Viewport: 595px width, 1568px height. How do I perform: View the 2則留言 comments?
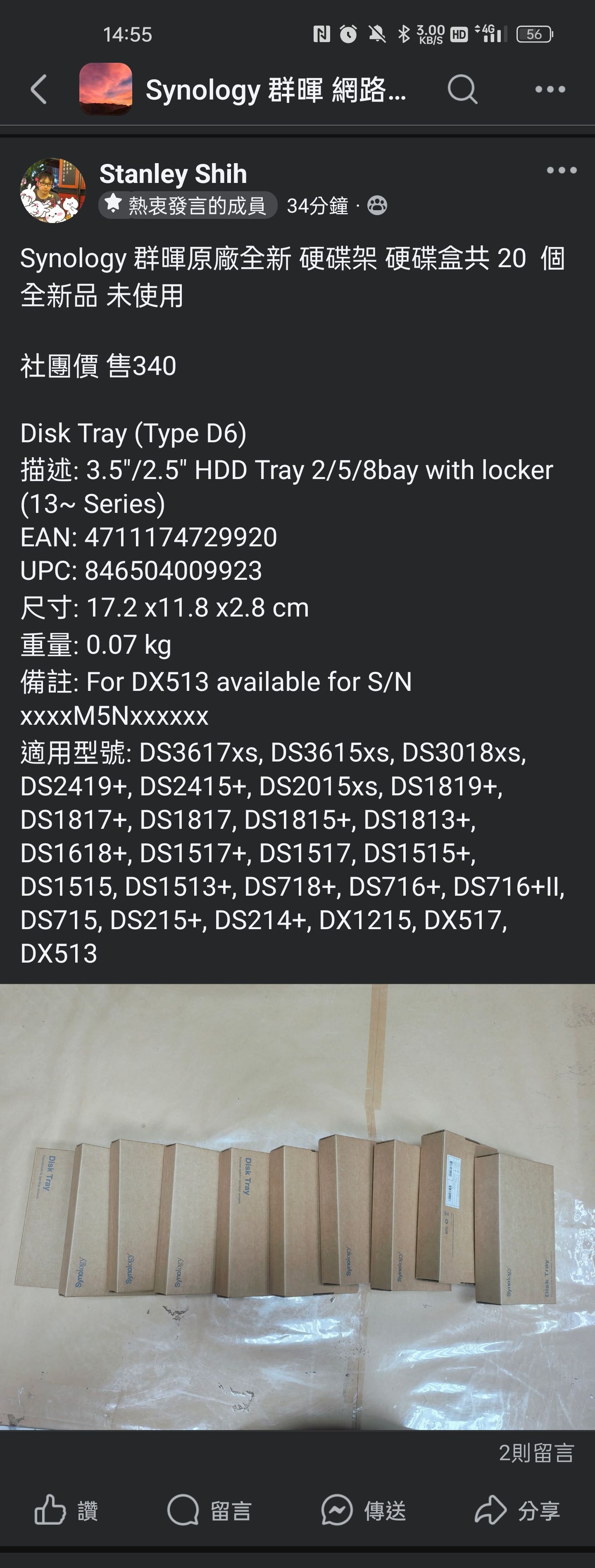(x=536, y=1453)
